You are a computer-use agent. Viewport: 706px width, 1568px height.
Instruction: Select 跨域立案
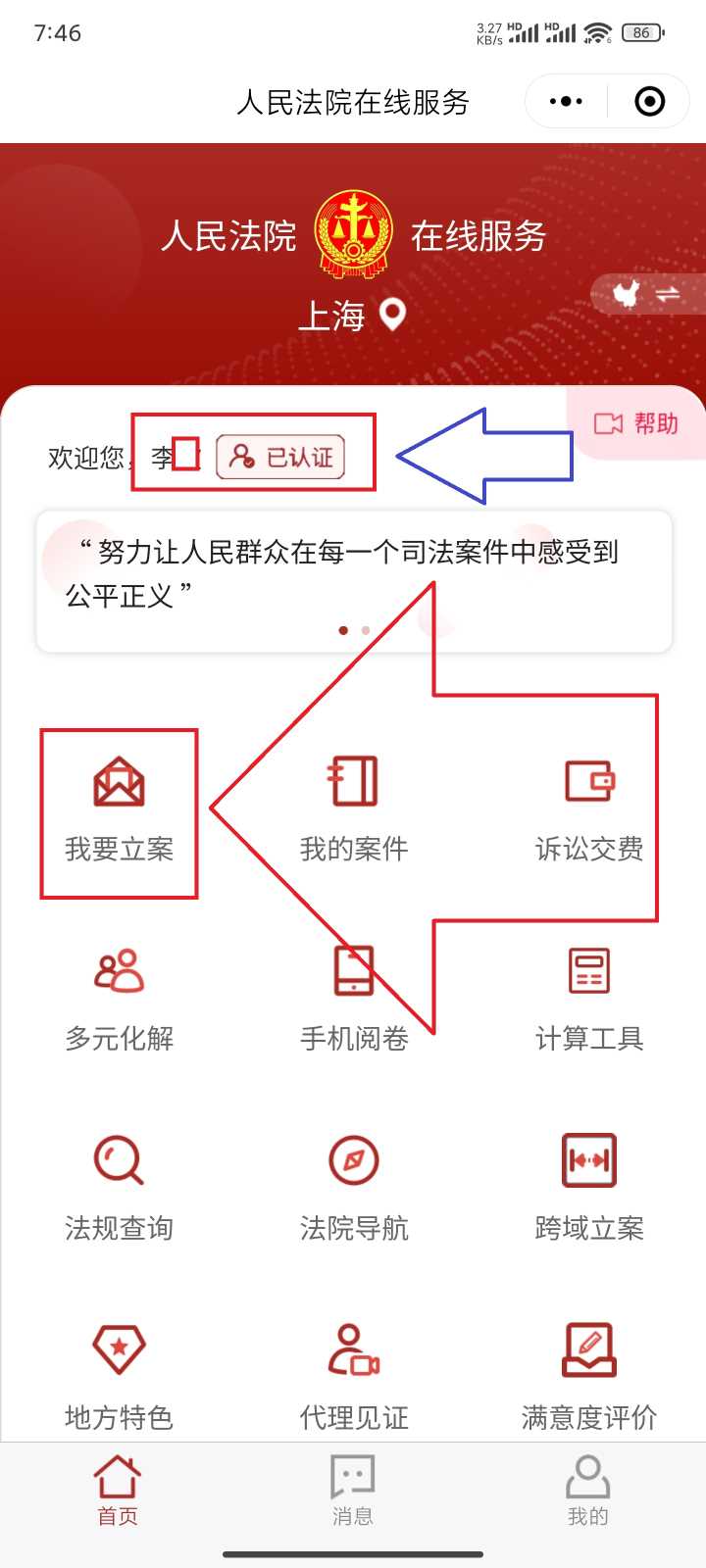coord(588,1188)
